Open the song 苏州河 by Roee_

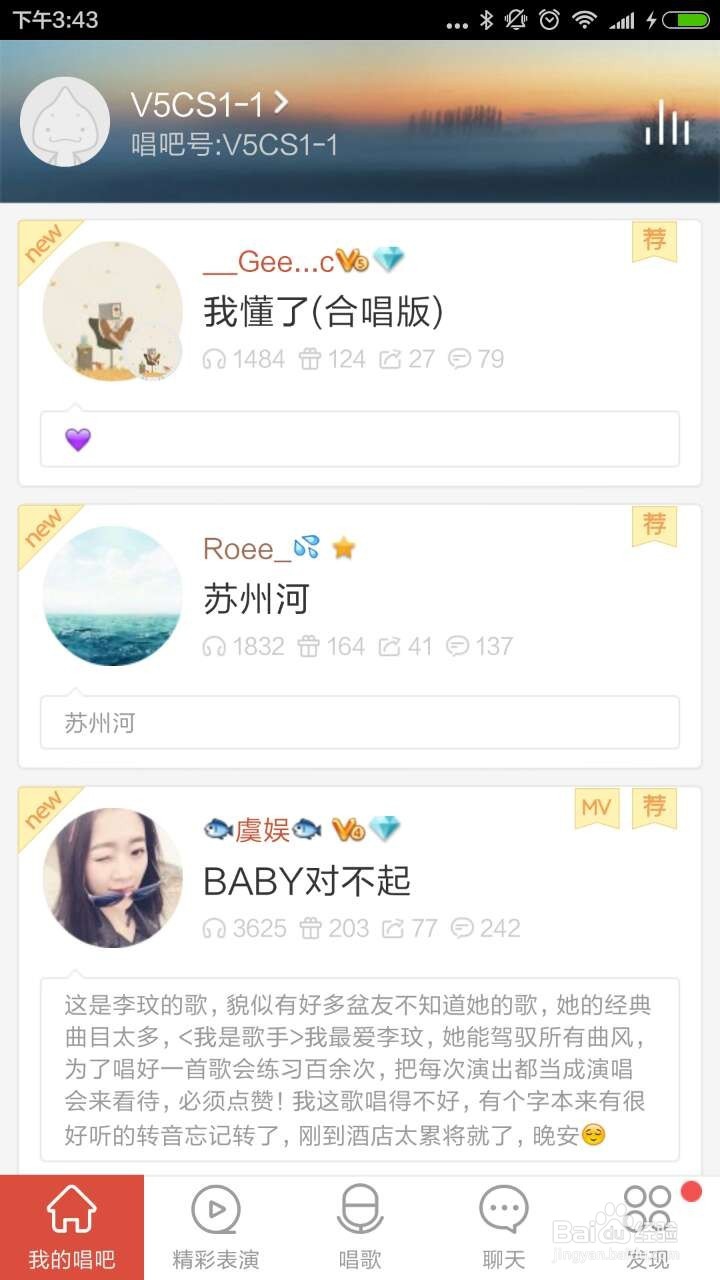(x=256, y=599)
